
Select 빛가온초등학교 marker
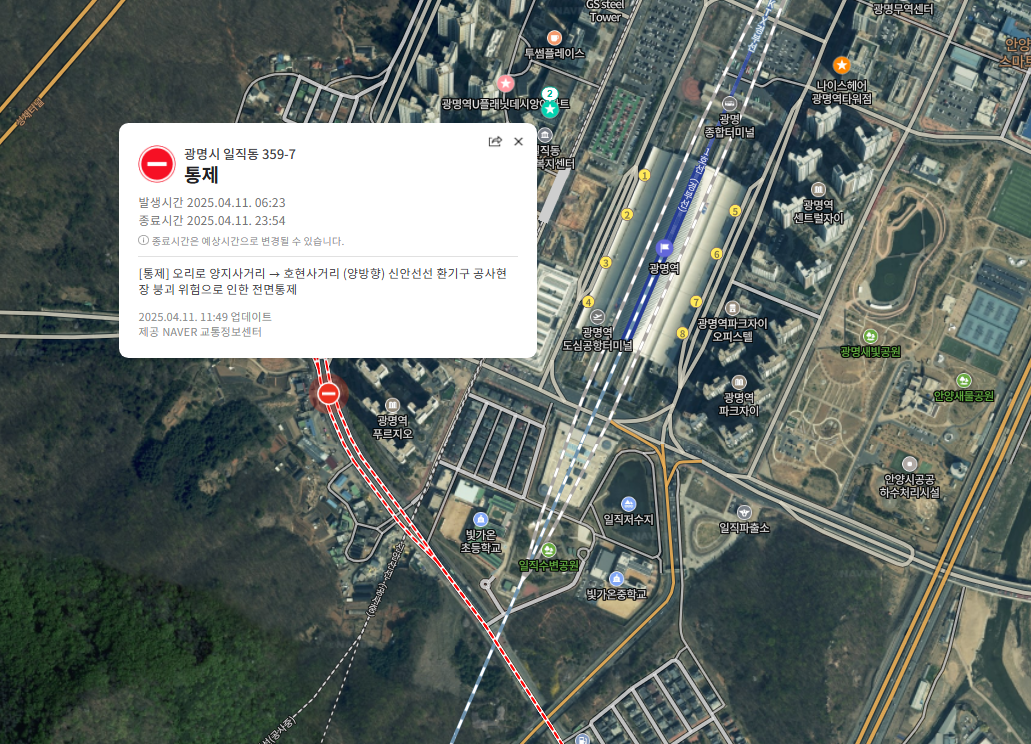(480, 520)
